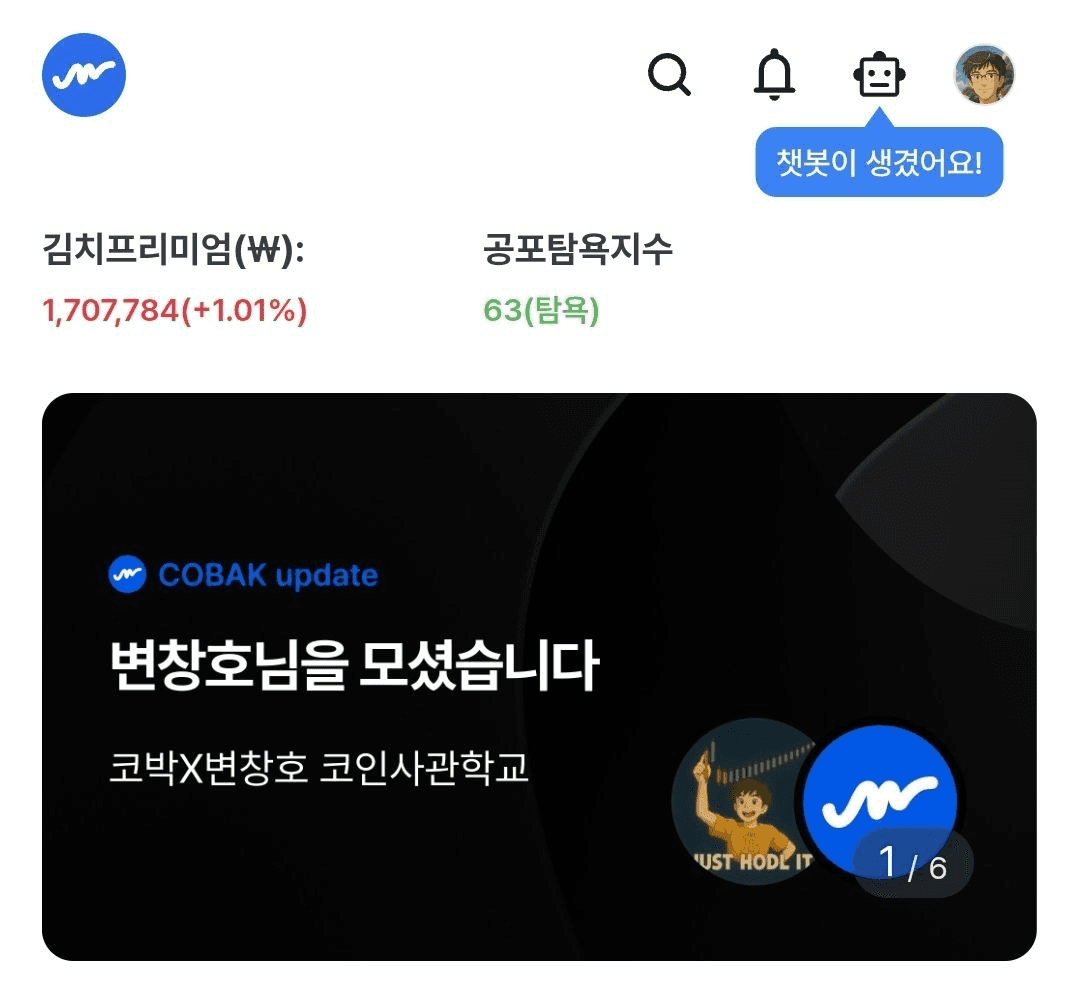This screenshot has height=984, width=1079.
Task: View 김치프리미엄 details
Action: point(175,280)
